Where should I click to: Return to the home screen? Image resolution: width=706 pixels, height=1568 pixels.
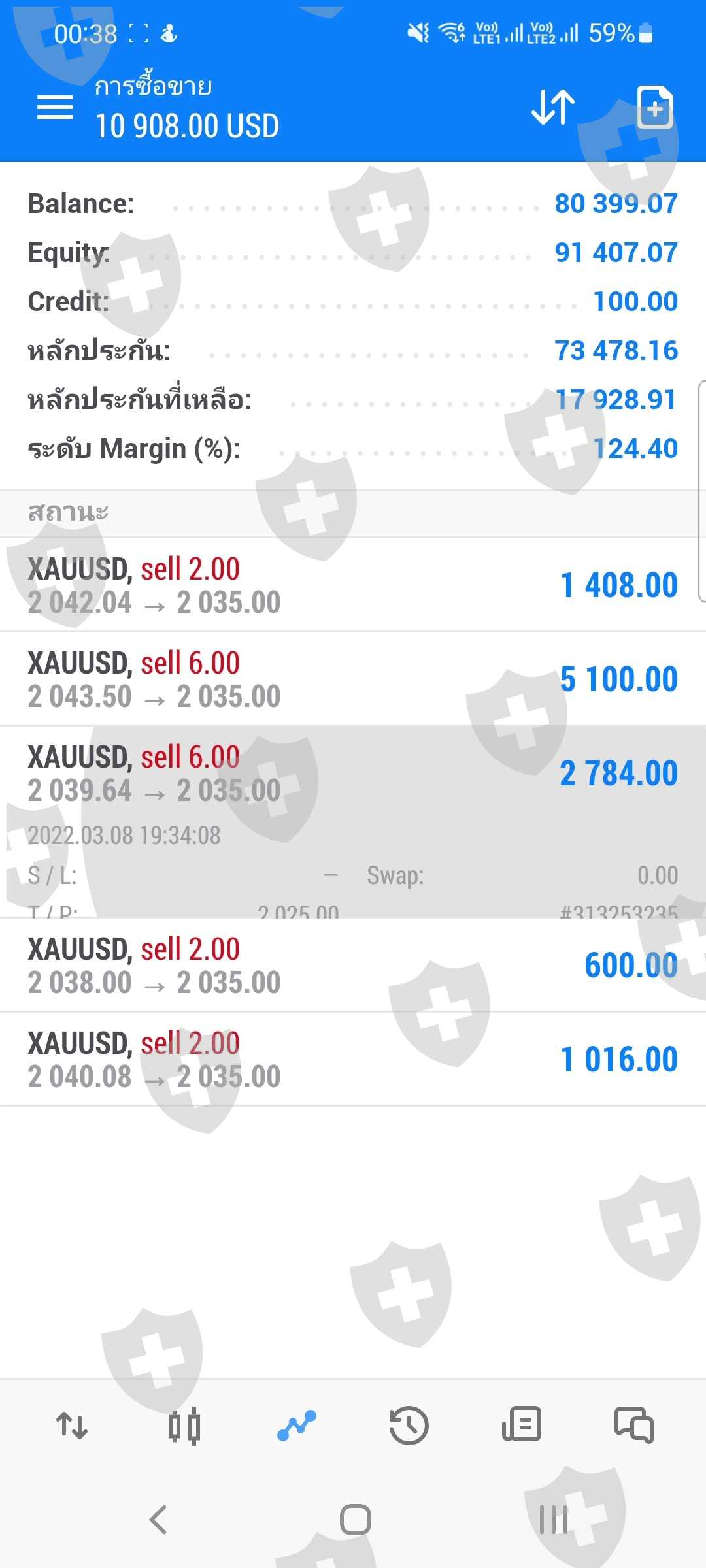click(x=356, y=1520)
